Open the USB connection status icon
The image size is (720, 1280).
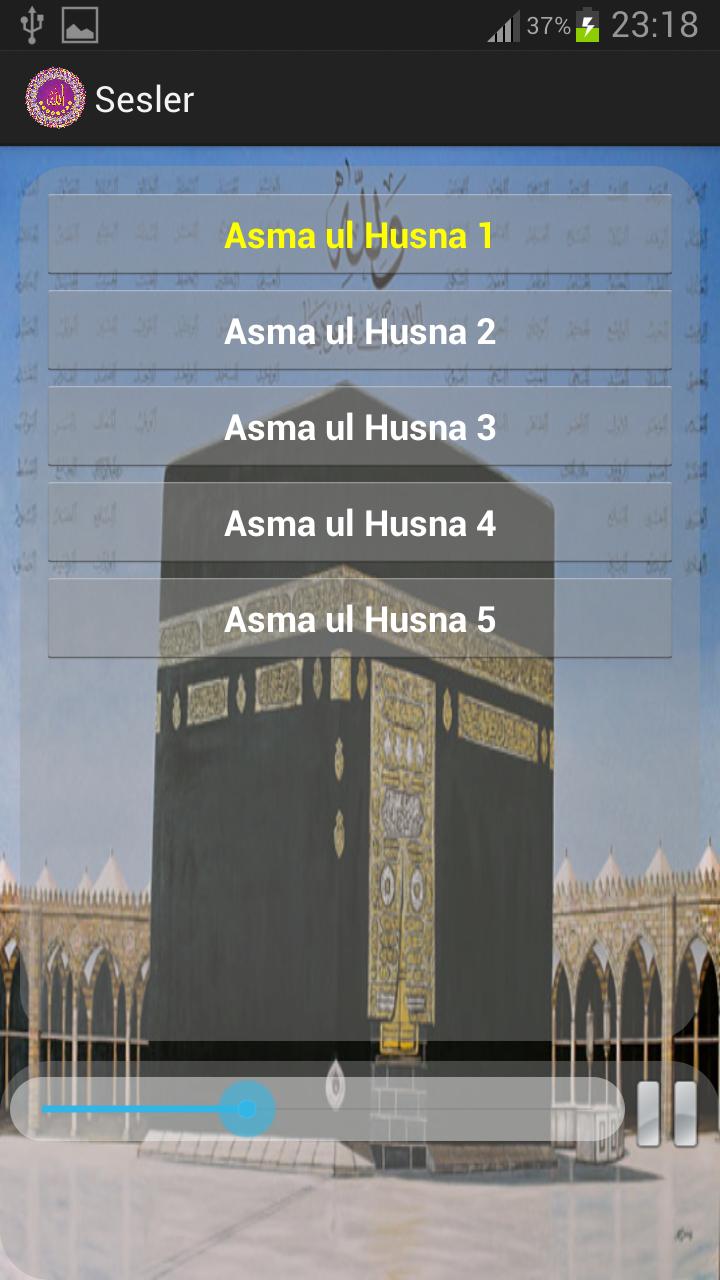pos(32,24)
